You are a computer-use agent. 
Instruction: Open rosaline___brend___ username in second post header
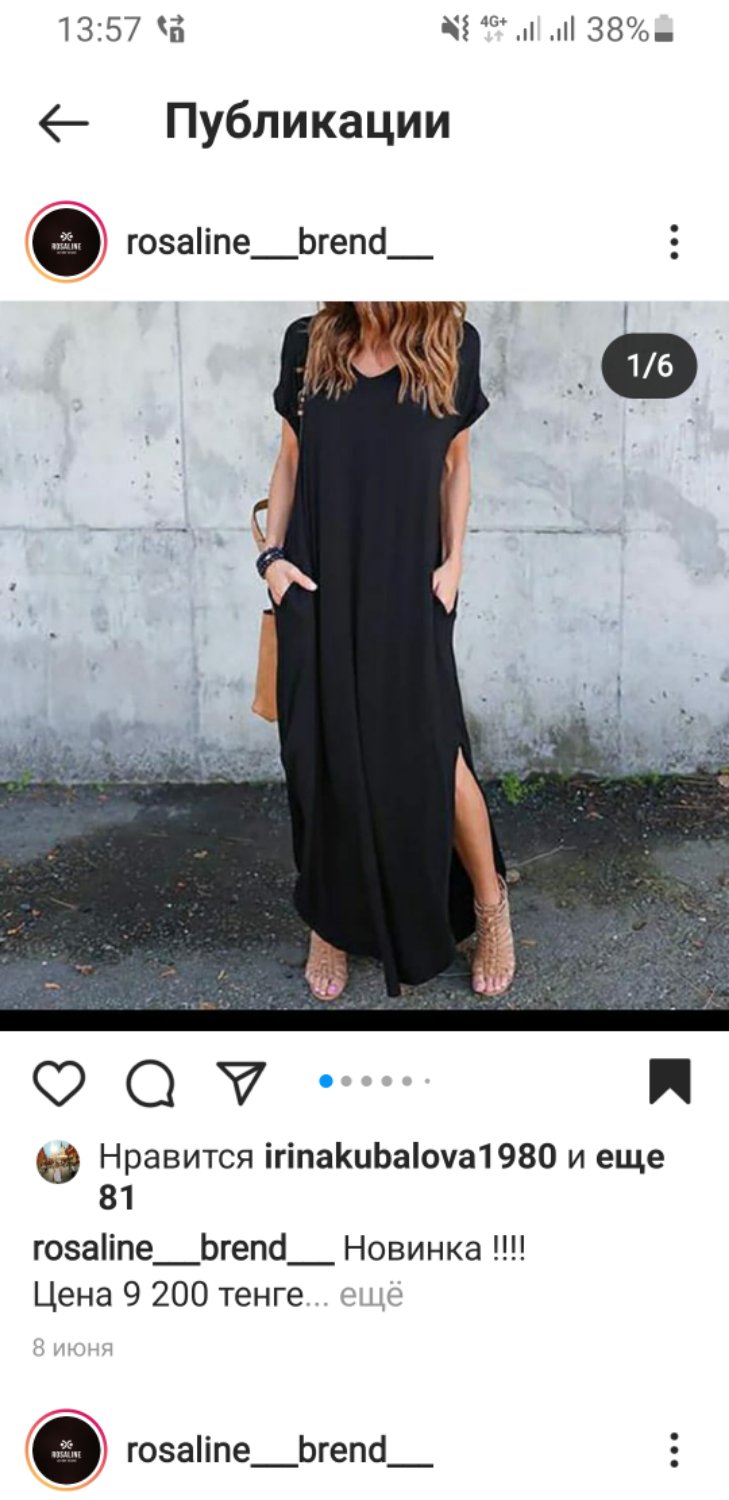click(x=279, y=1450)
